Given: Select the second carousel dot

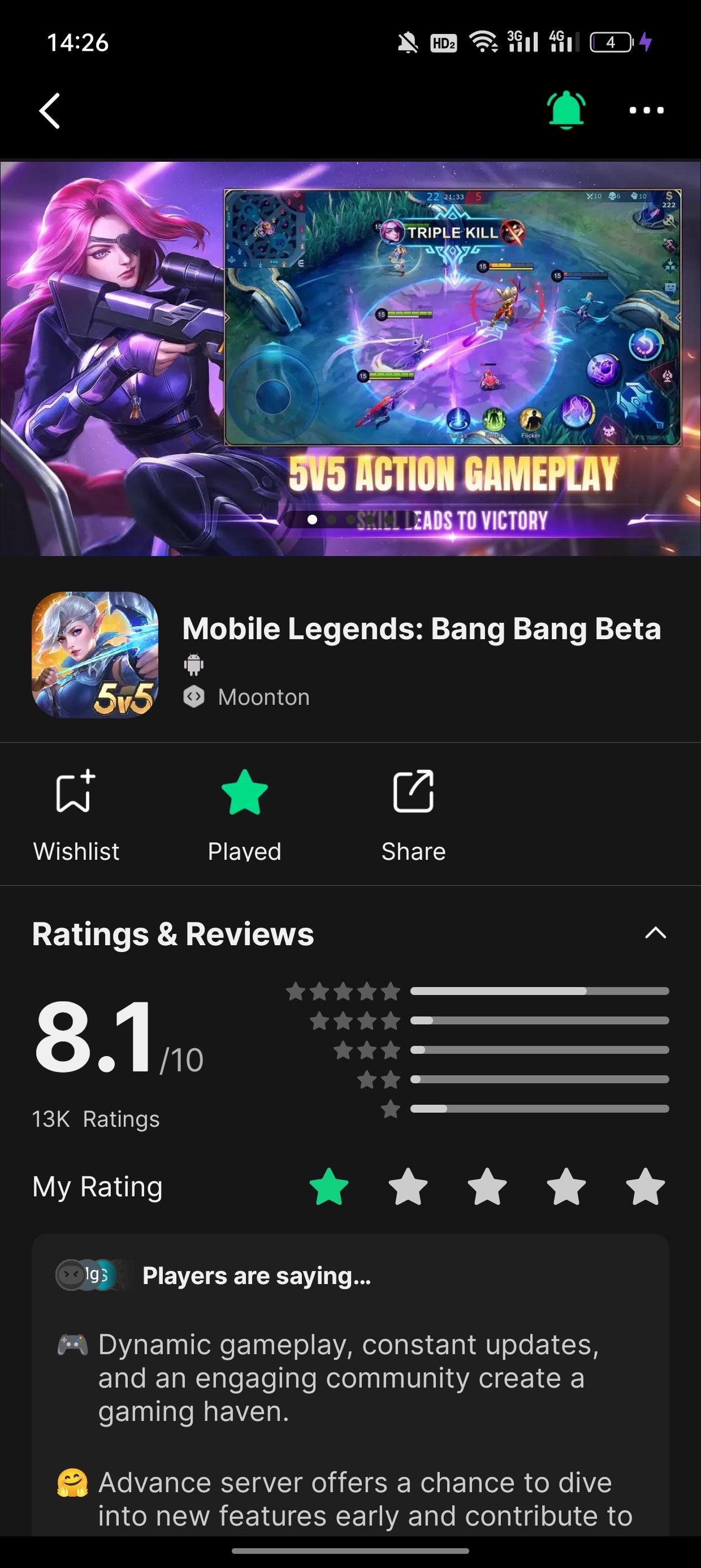Looking at the screenshot, I should (333, 520).
